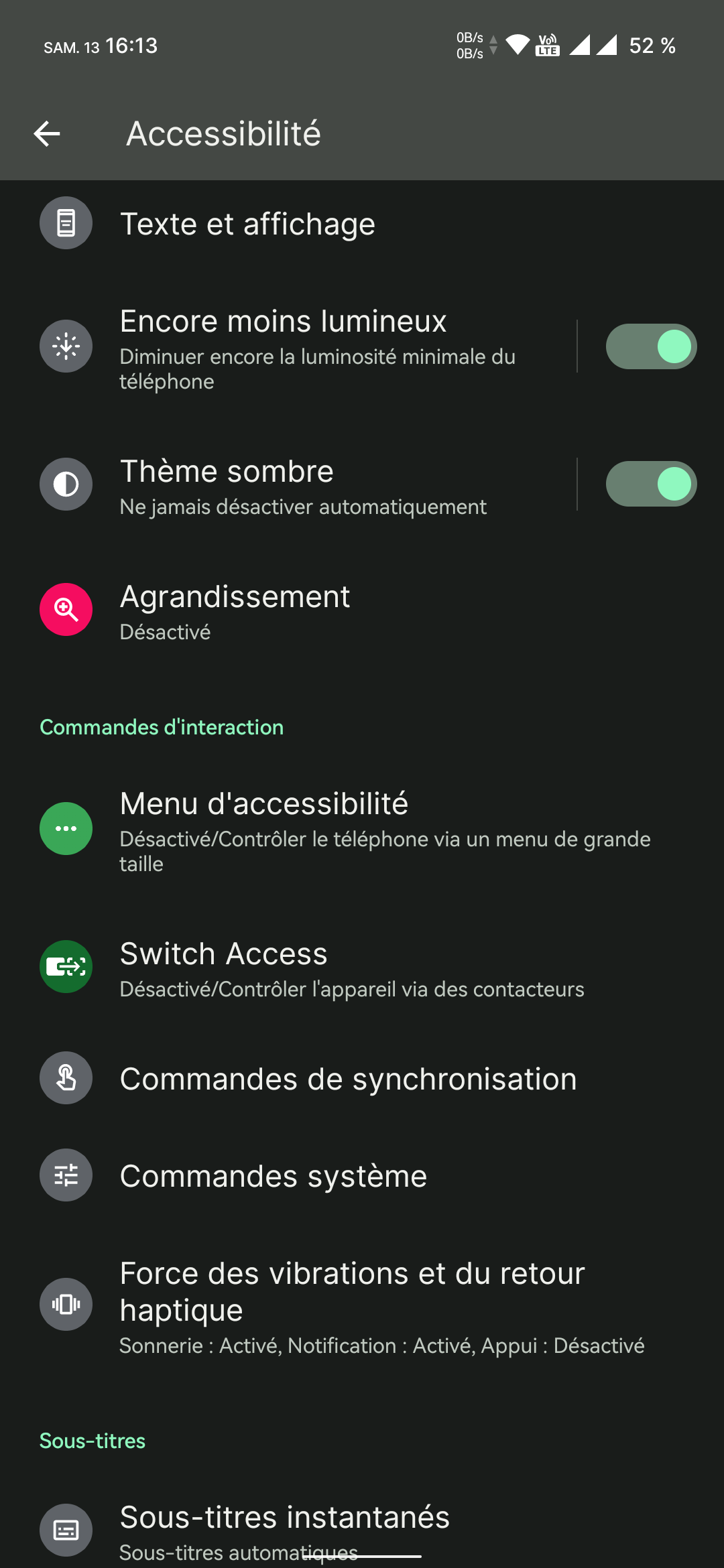Open Encore moins lumineux details
Viewport: 724px width, 1568px height.
[288, 347]
